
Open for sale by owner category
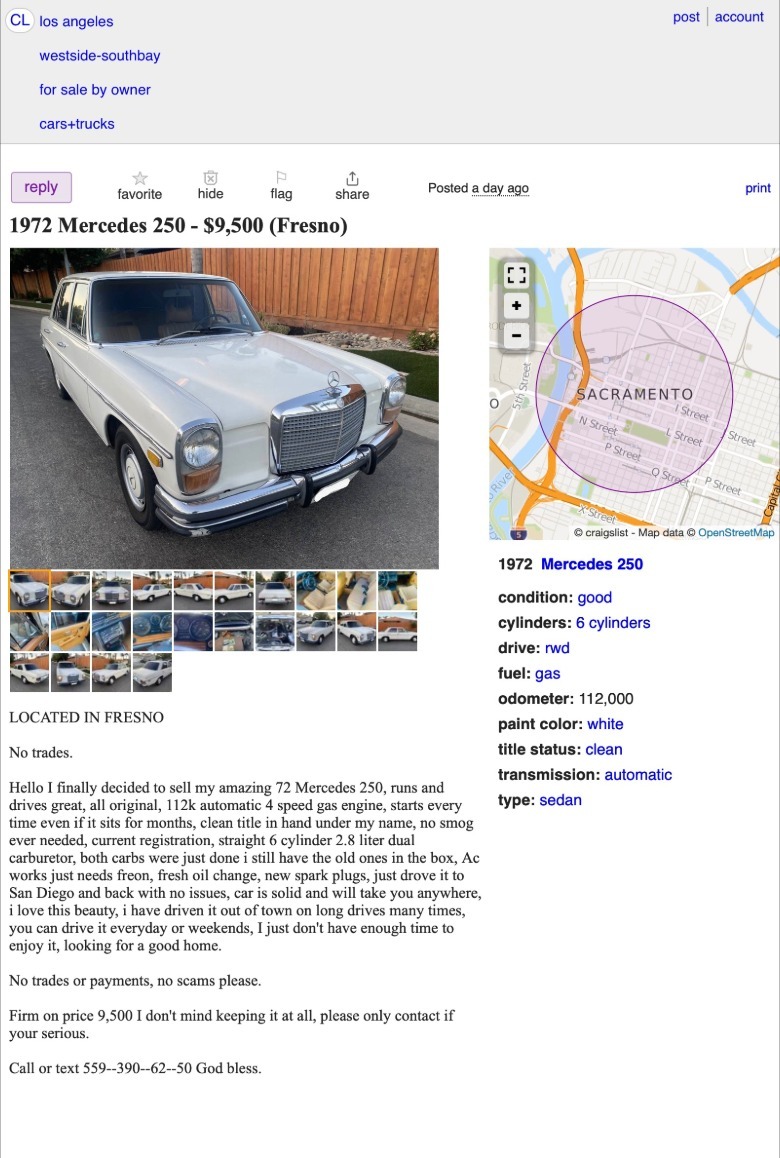pyautogui.click(x=95, y=90)
